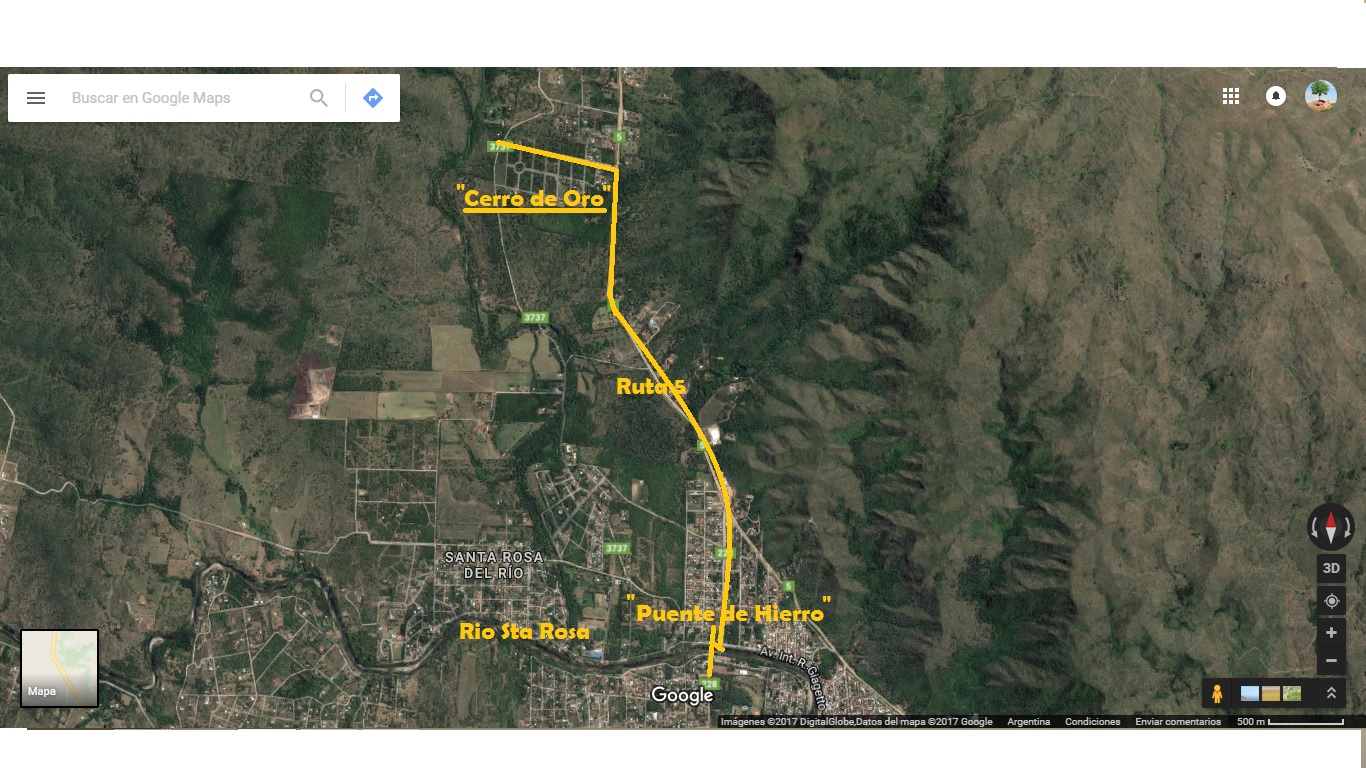Show my current location

[1331, 601]
